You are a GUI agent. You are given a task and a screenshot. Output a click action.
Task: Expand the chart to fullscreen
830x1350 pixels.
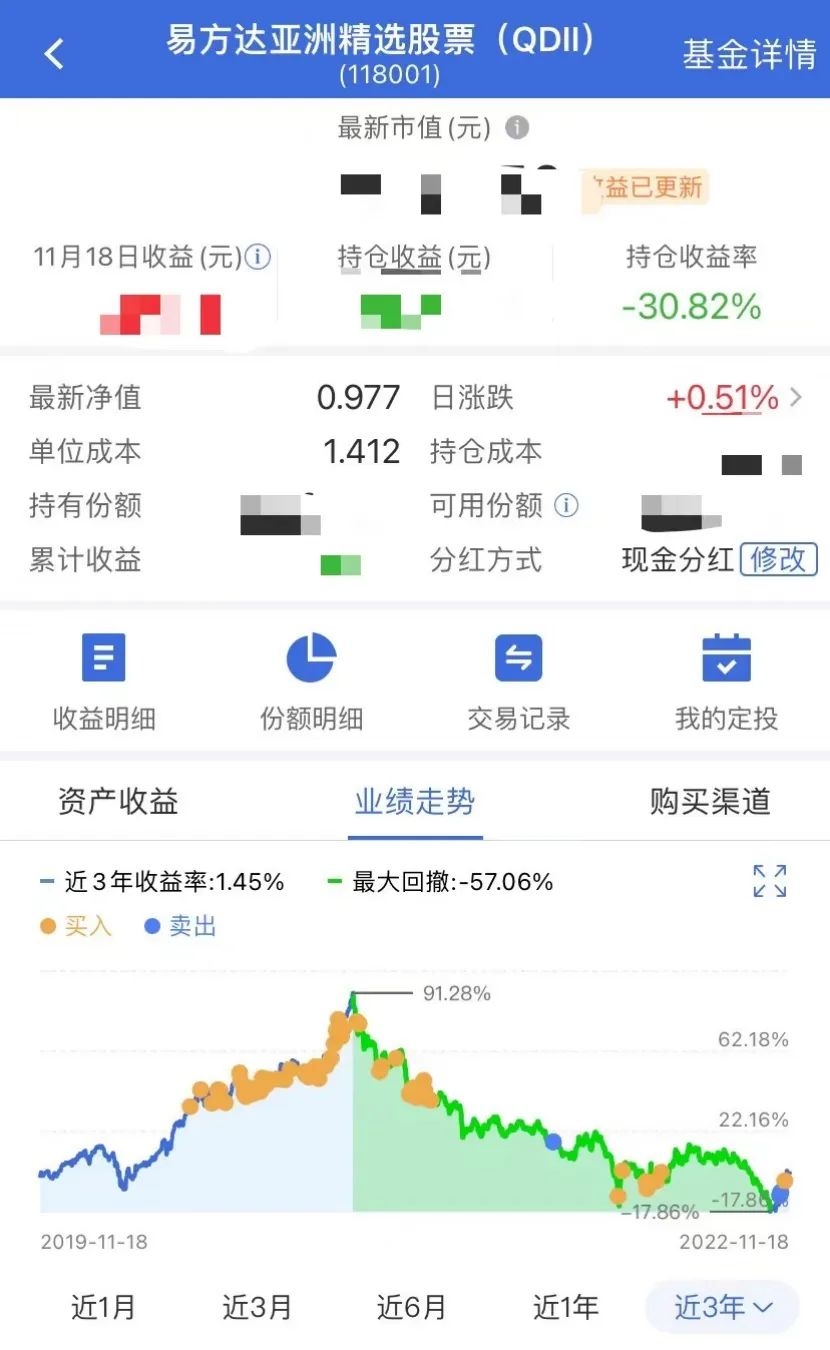pos(769,881)
